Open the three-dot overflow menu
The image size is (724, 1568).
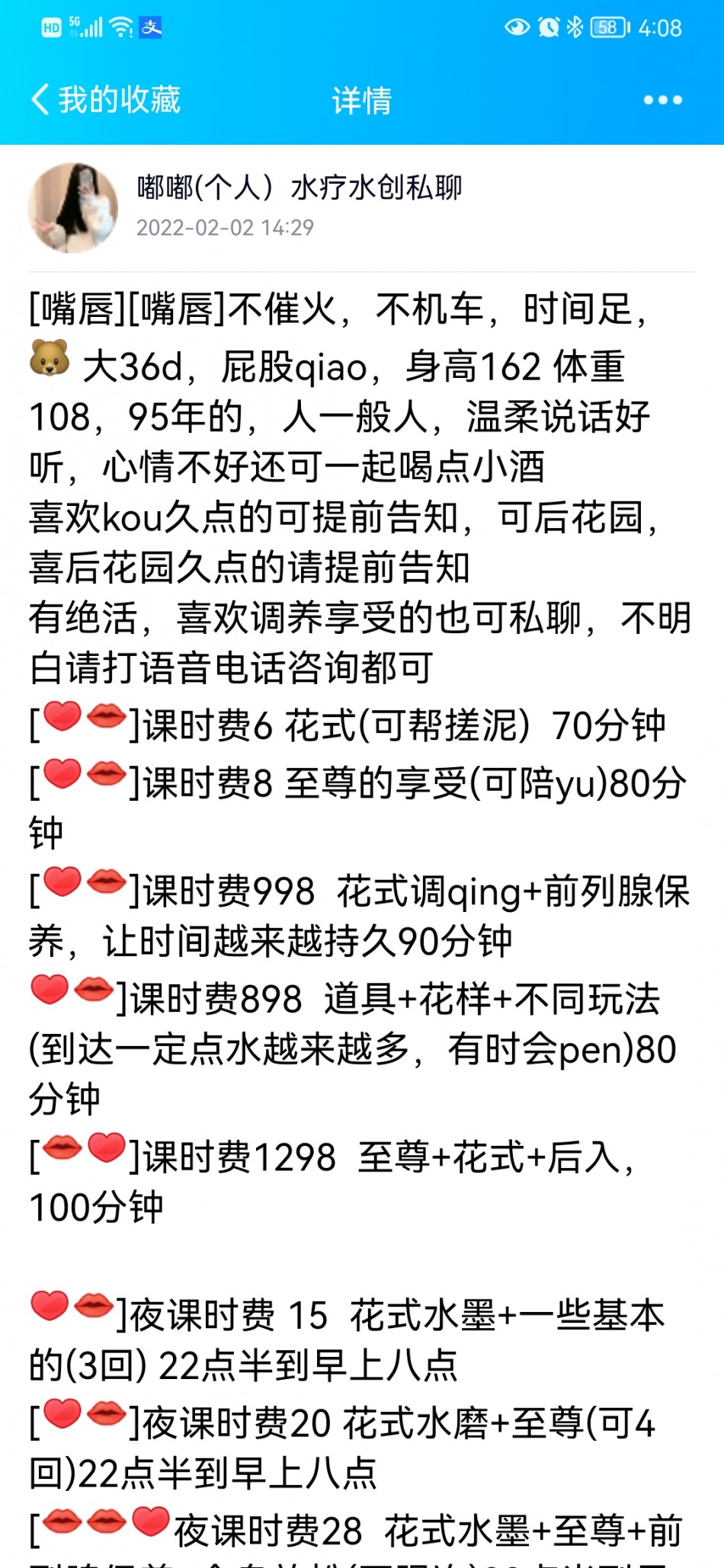(x=662, y=100)
